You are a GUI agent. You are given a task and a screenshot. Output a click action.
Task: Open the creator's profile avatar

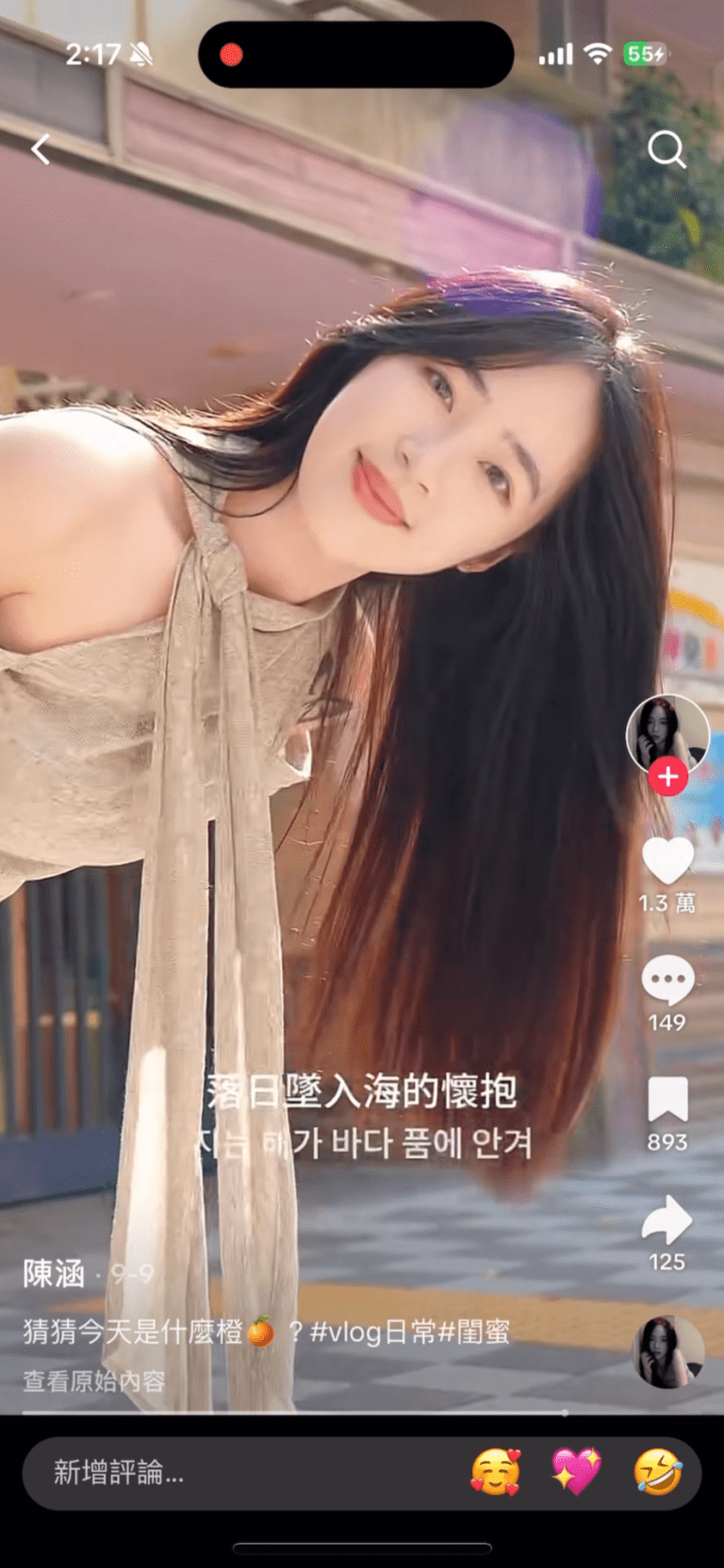667,735
